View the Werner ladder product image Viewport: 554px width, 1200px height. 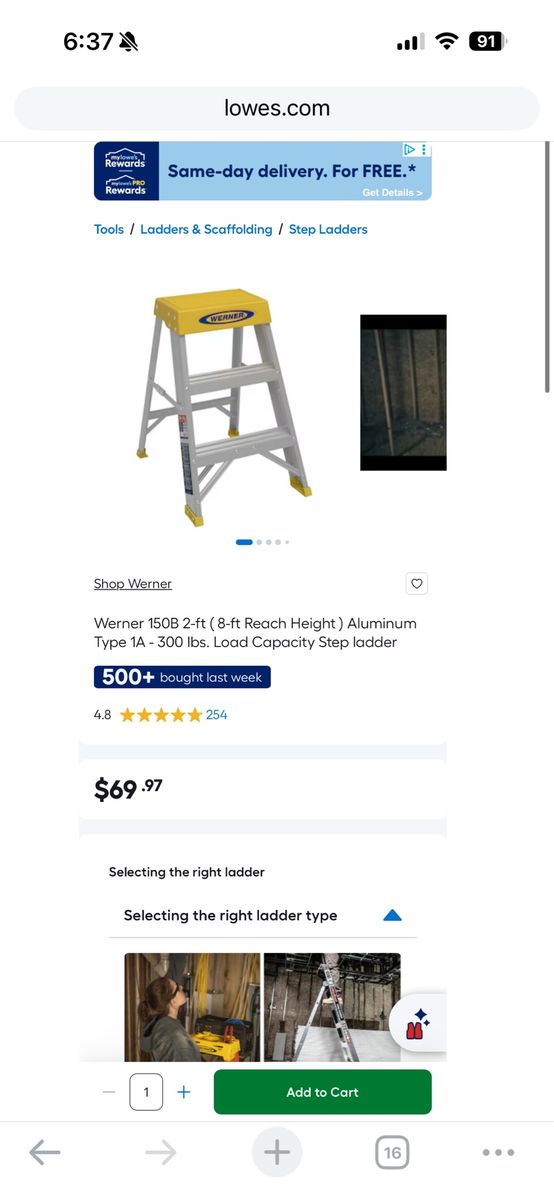(222, 408)
